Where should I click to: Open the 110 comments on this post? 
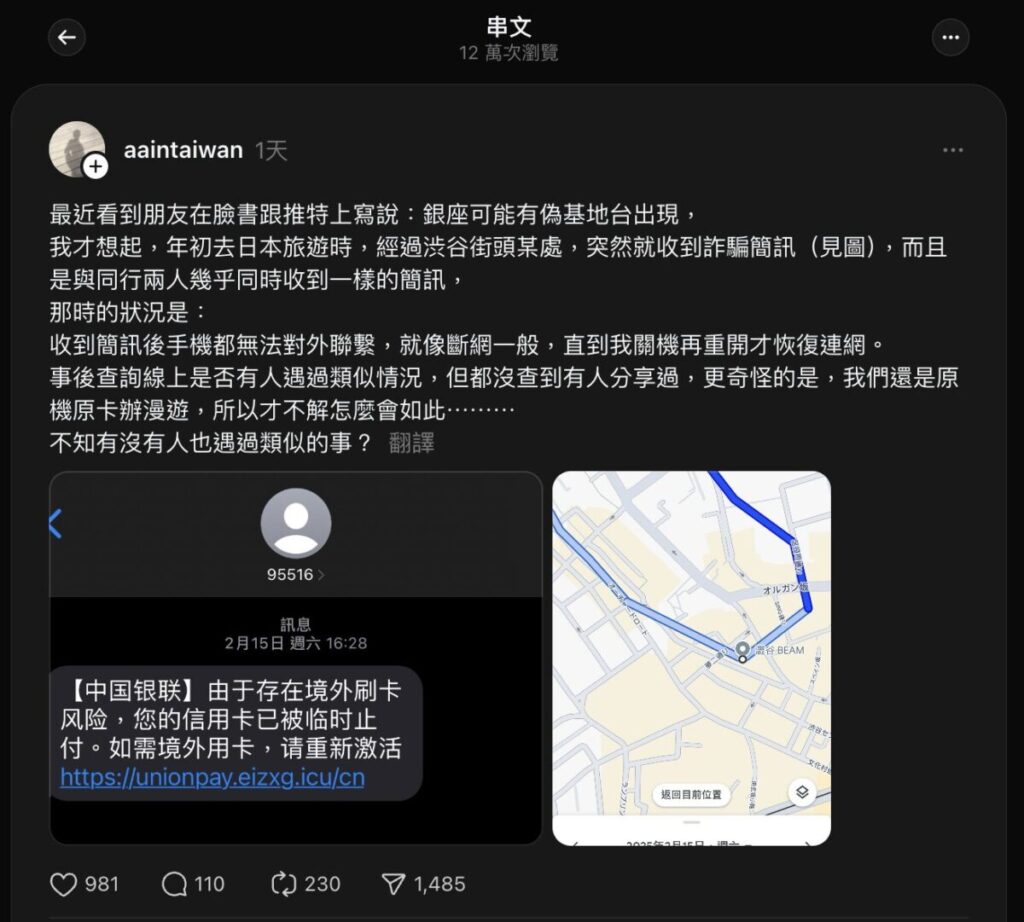coord(175,884)
